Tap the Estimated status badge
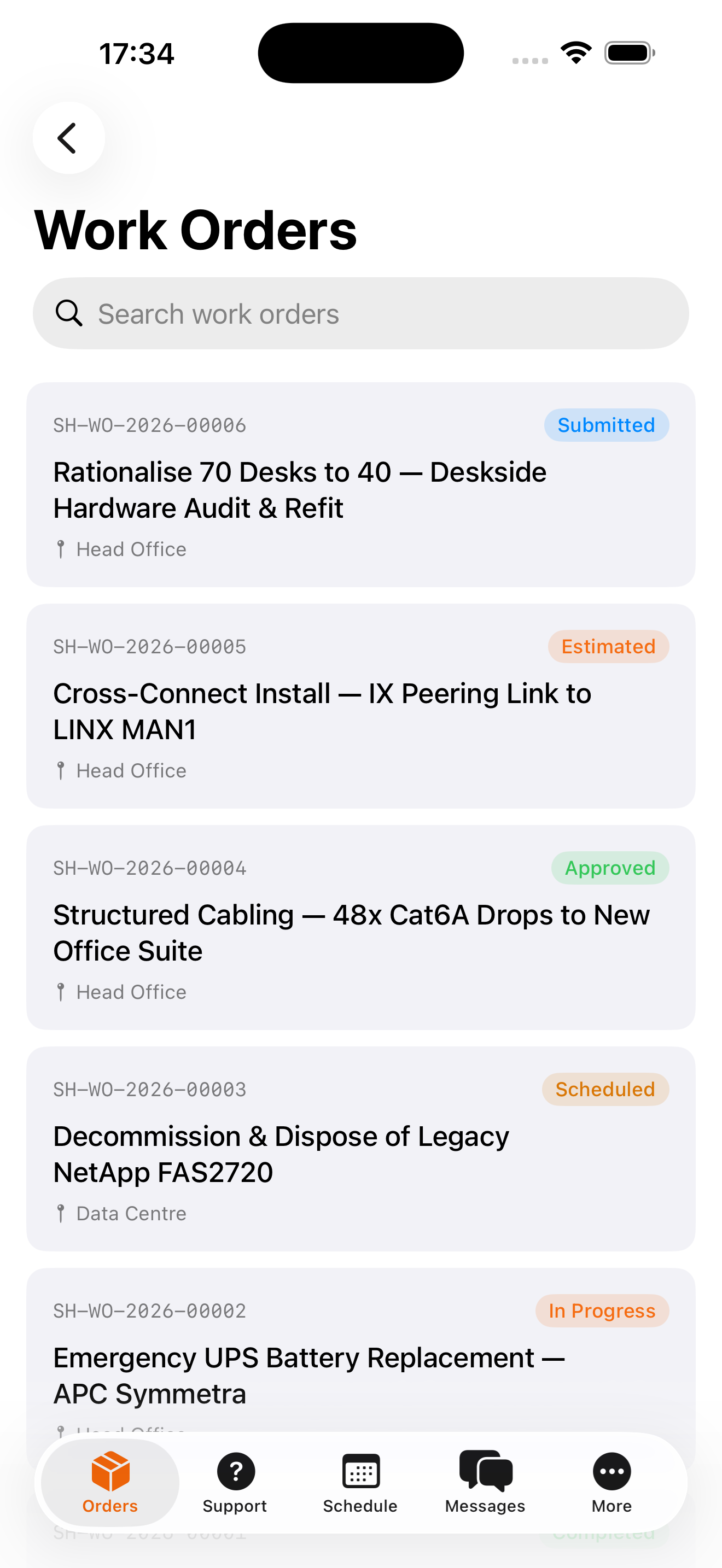Viewport: 722px width, 1568px height. (608, 646)
